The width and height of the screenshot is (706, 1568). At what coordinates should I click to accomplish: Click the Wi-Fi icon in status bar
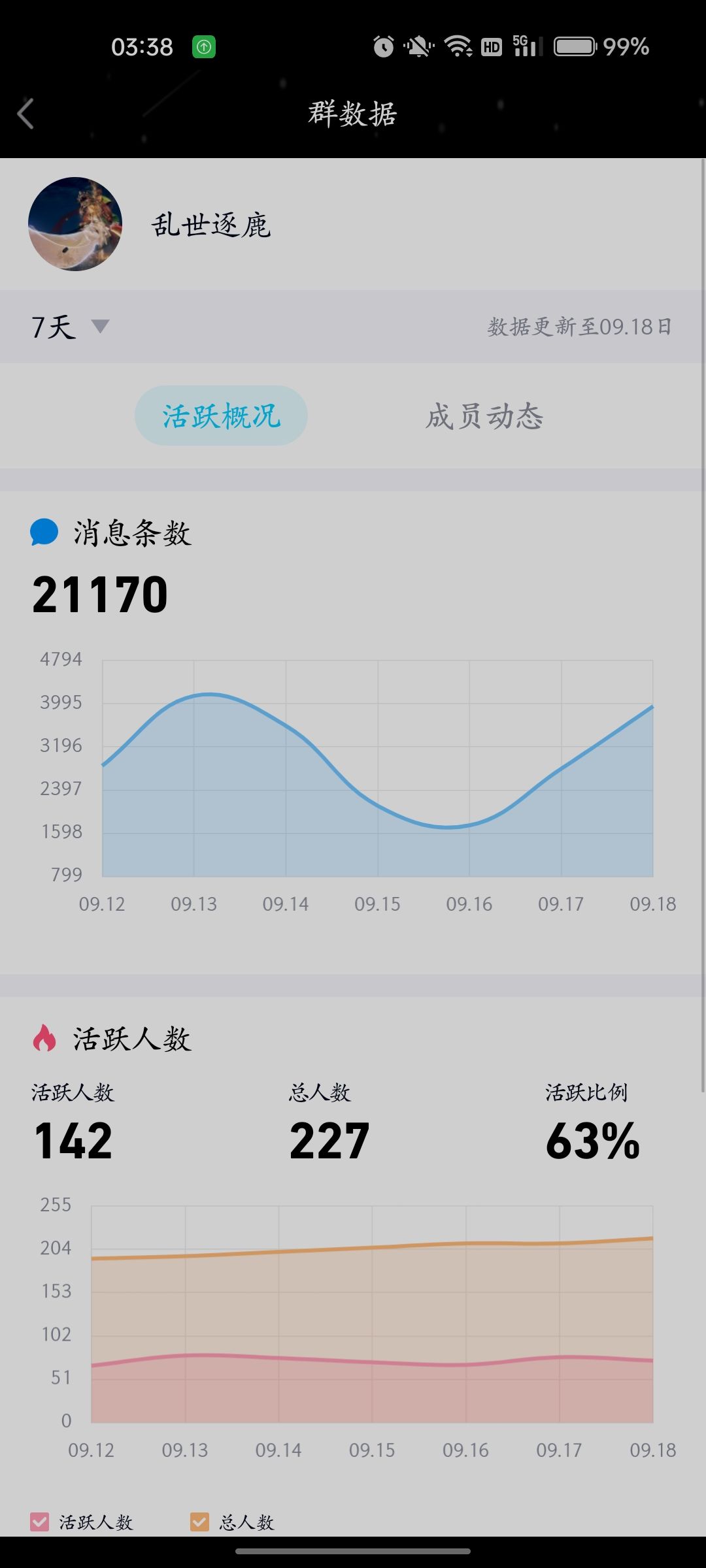(456, 46)
